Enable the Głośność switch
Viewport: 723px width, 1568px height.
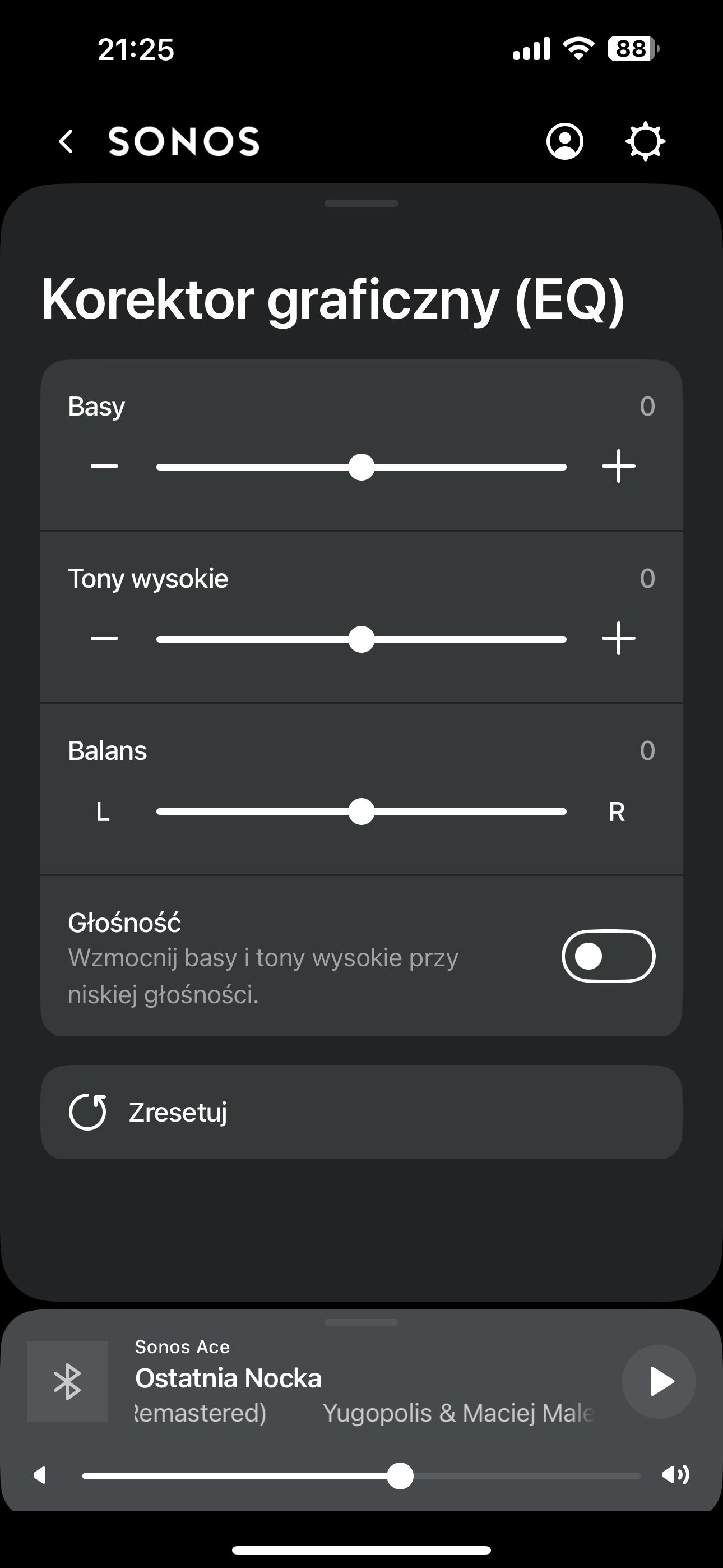(608, 956)
